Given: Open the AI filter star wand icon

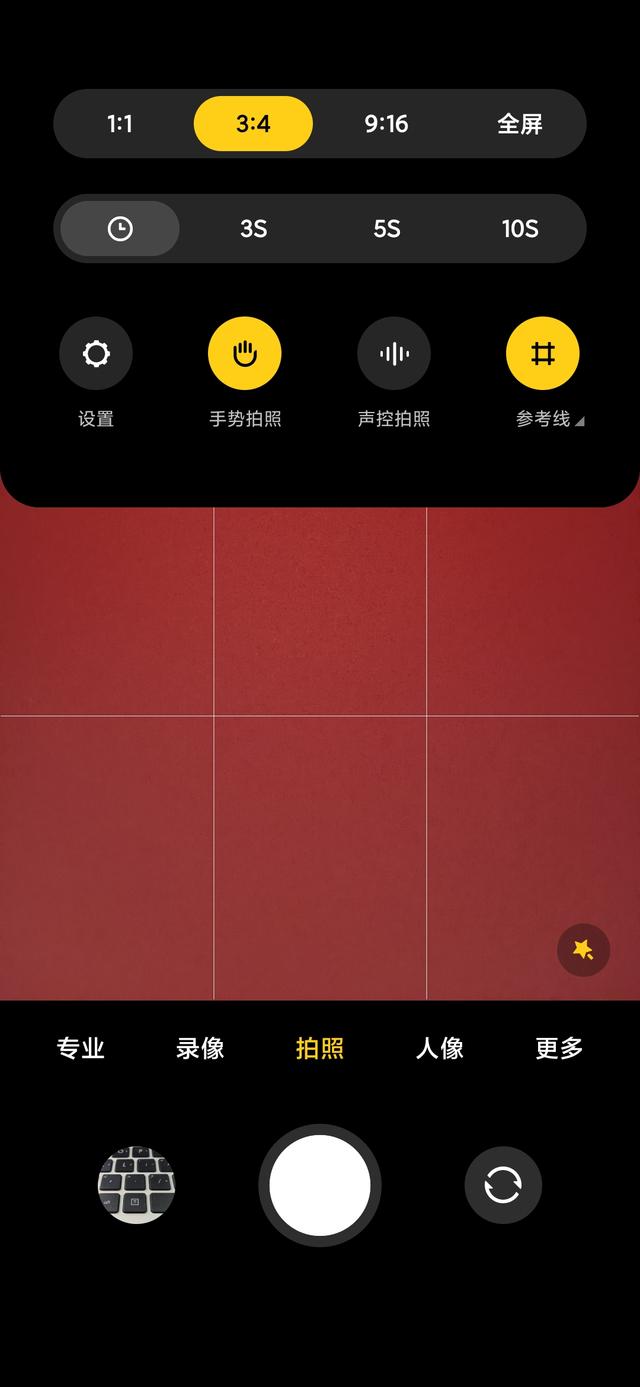Looking at the screenshot, I should pyautogui.click(x=583, y=950).
